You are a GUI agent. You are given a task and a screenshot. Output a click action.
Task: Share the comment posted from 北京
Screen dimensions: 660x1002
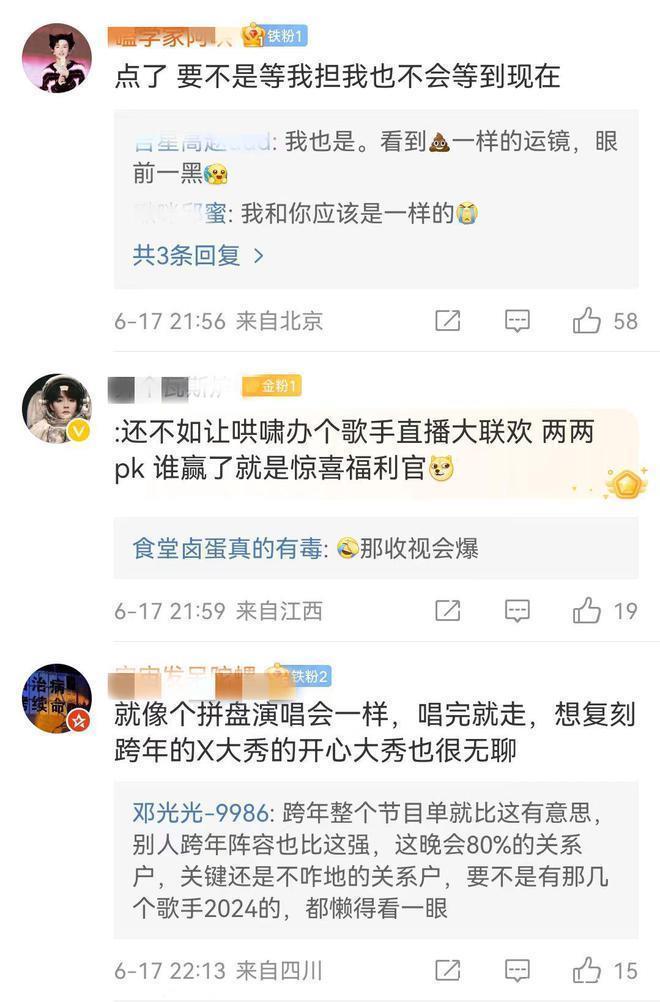[x=448, y=321]
